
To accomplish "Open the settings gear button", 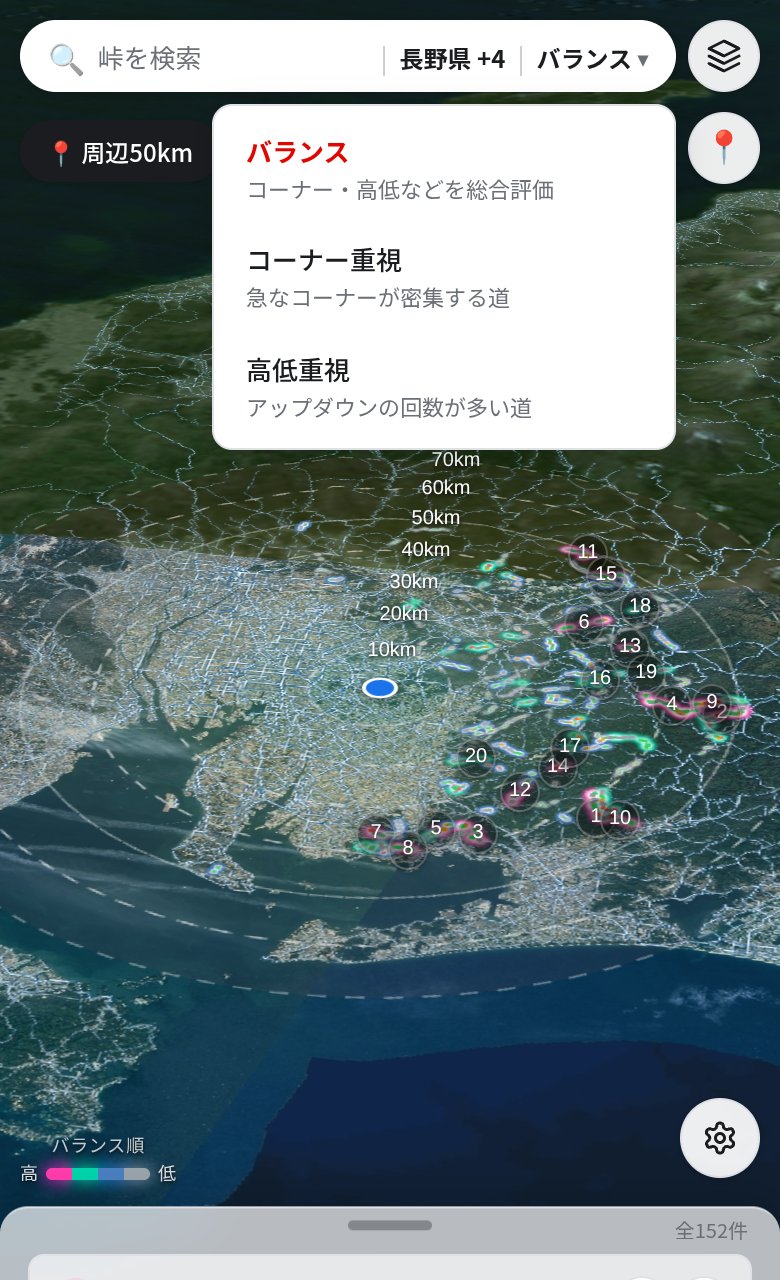I will point(720,1138).
